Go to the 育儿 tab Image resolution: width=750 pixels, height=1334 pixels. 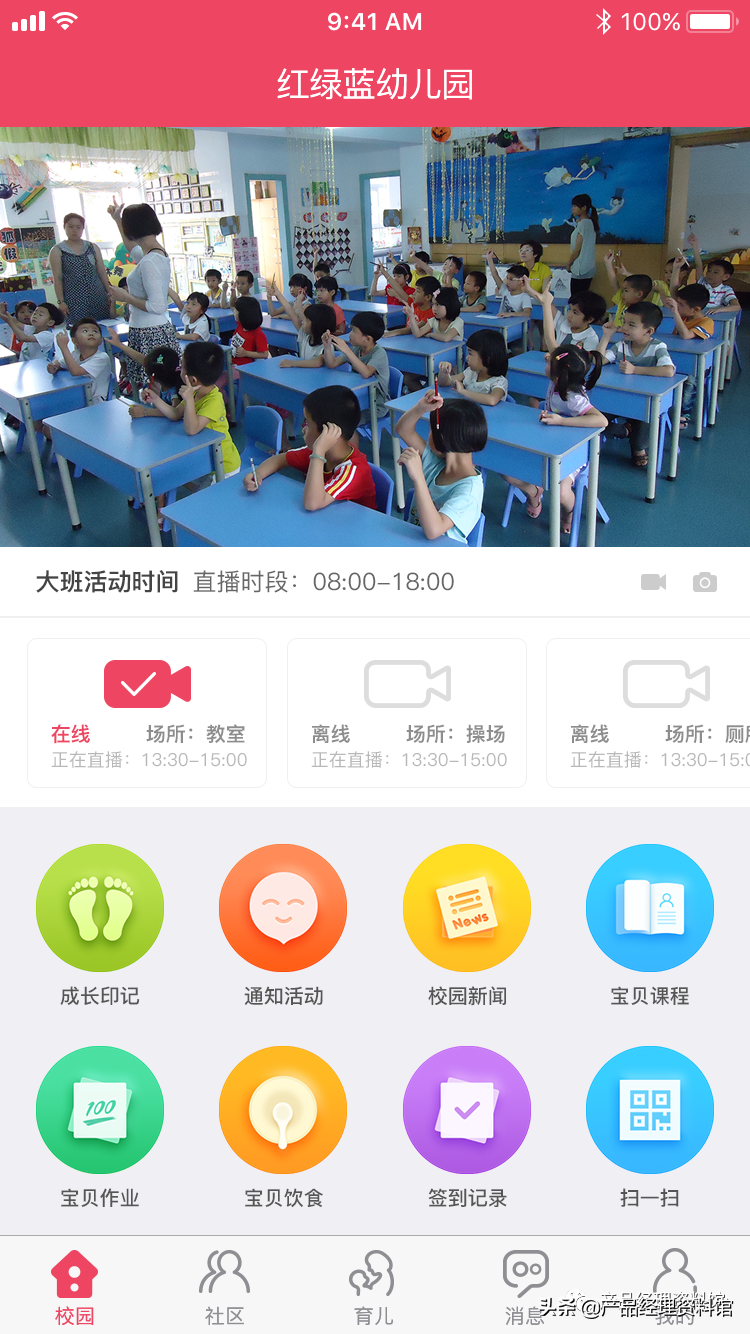coord(374,1287)
